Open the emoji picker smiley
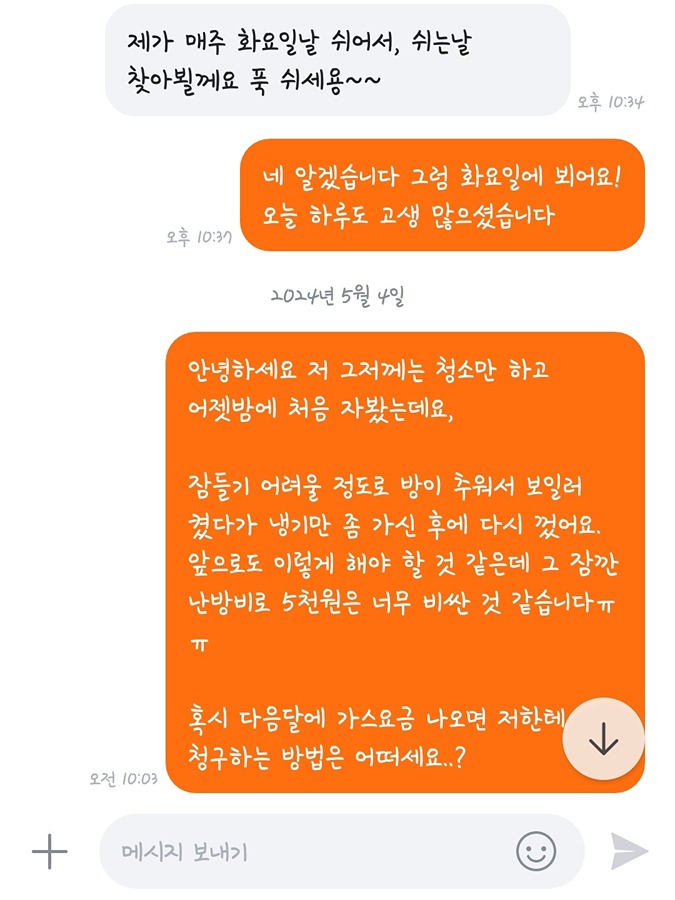675x900 pixels. 536,852
